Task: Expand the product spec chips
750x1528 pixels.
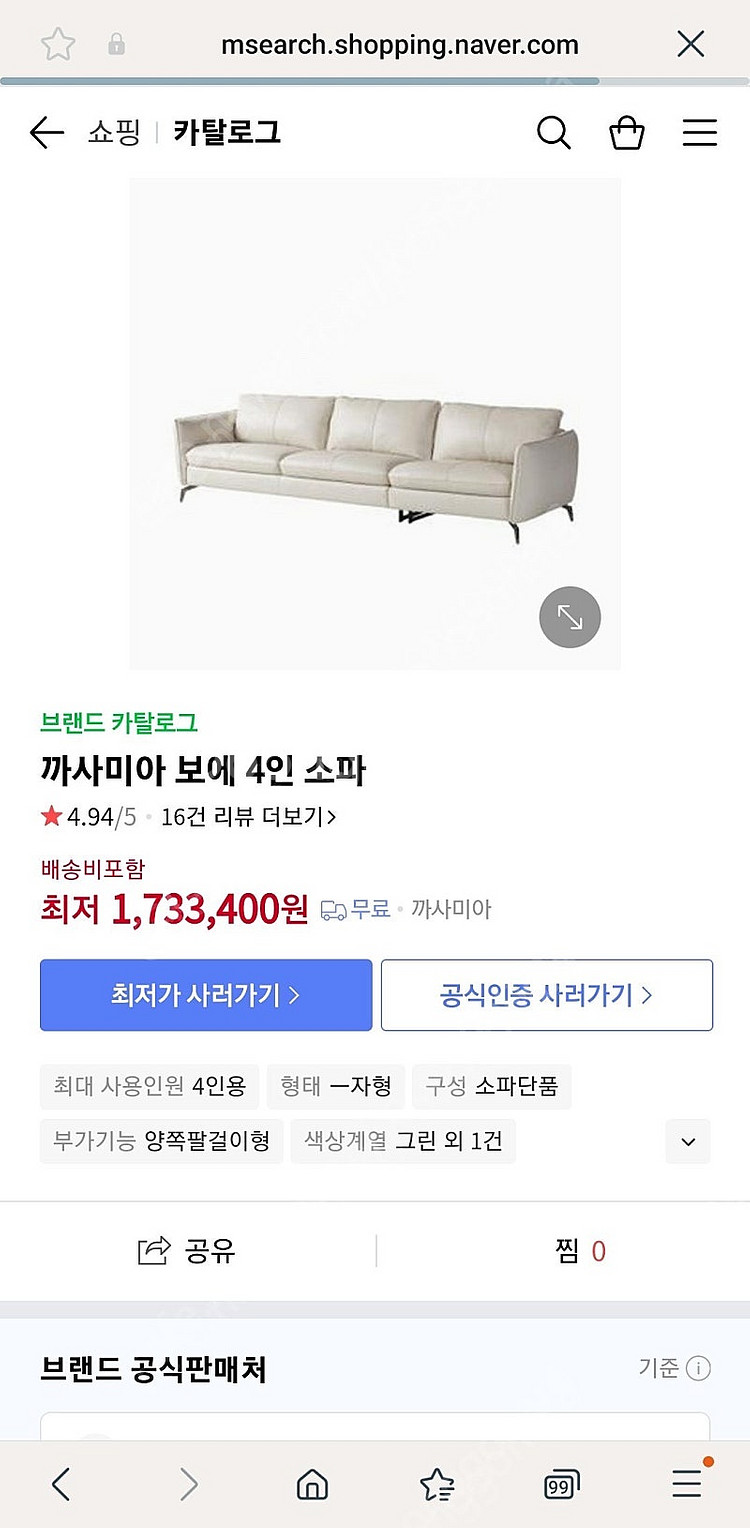Action: point(688,1141)
